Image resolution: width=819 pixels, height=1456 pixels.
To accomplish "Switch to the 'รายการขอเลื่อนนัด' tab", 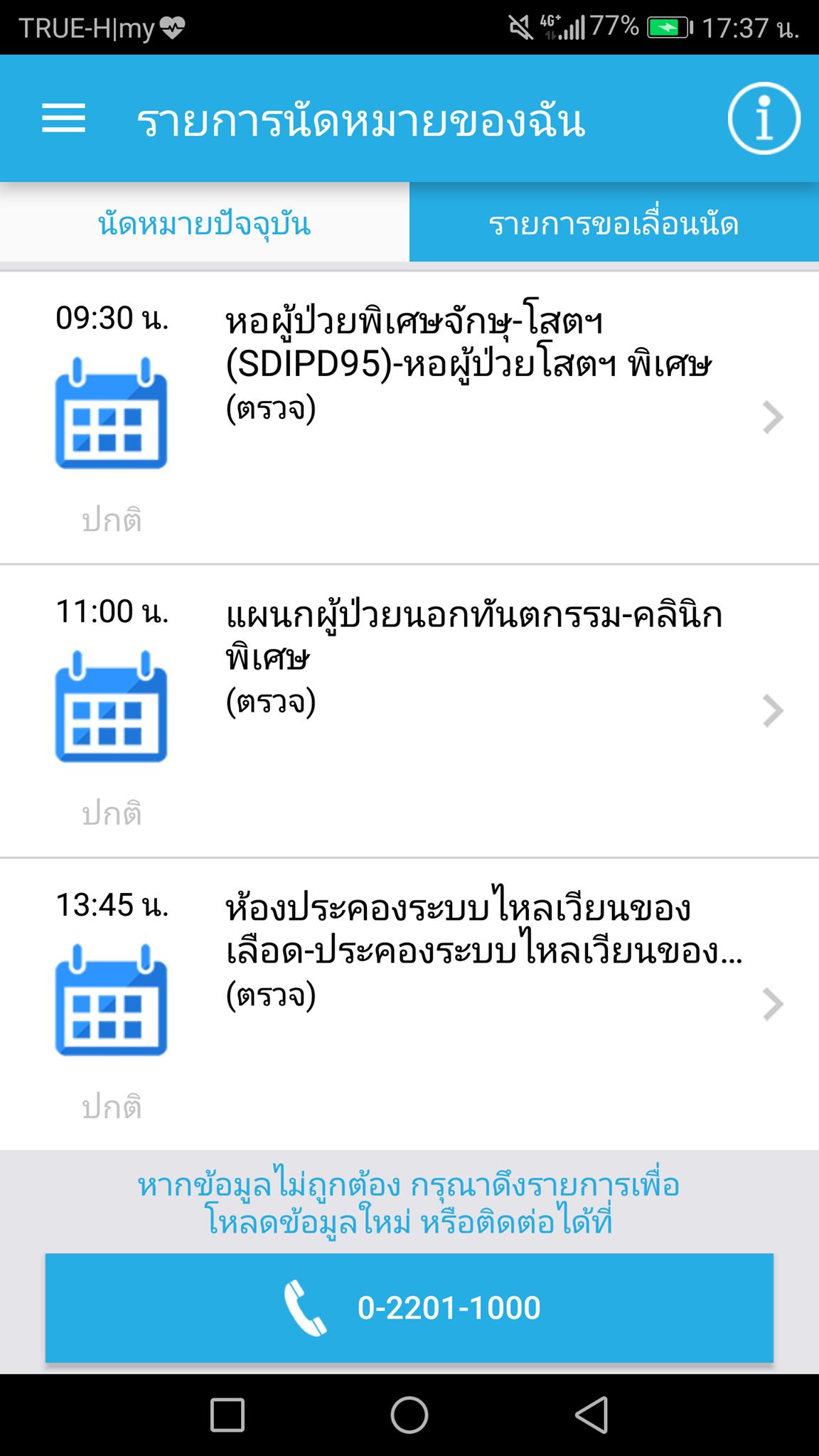I will point(614,223).
